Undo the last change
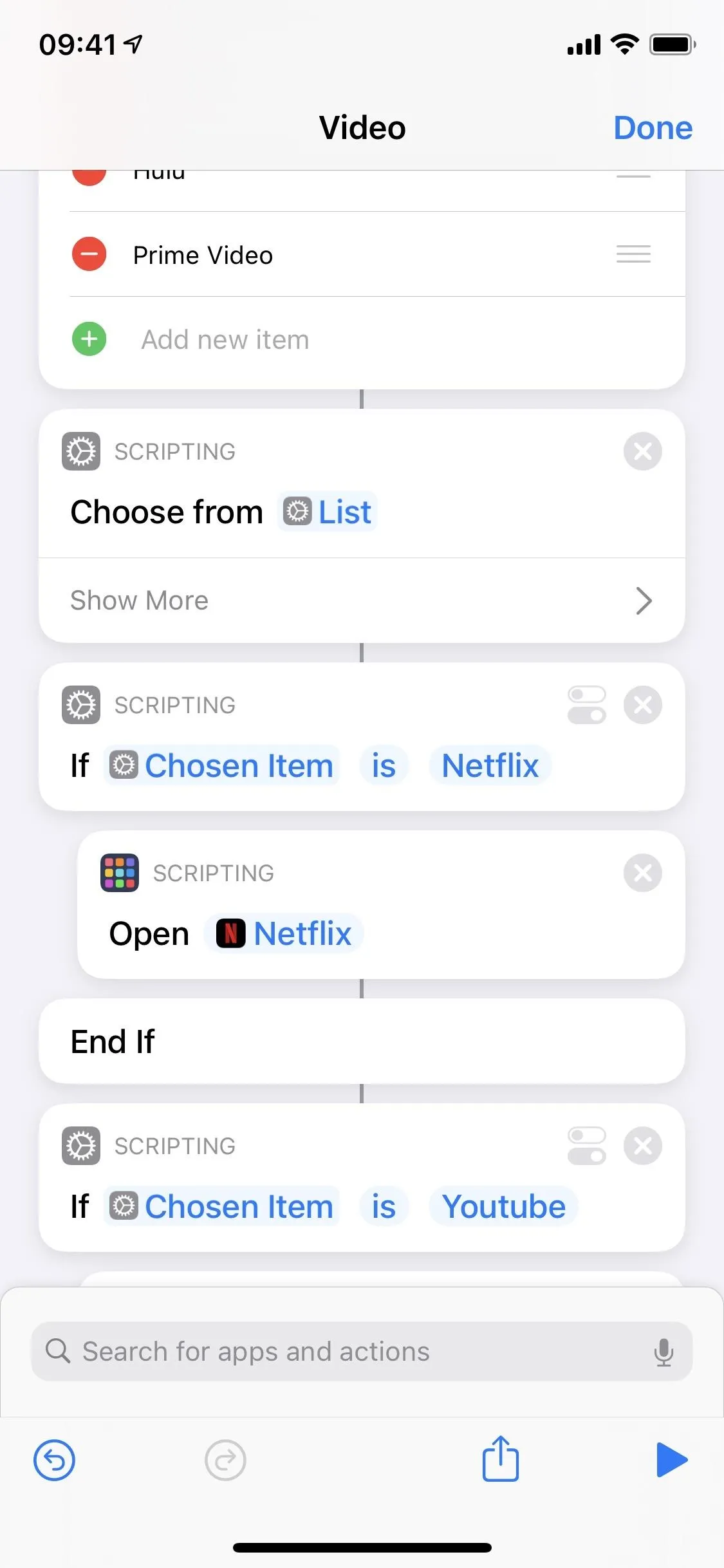This screenshot has width=724, height=1568. pos(54,1460)
